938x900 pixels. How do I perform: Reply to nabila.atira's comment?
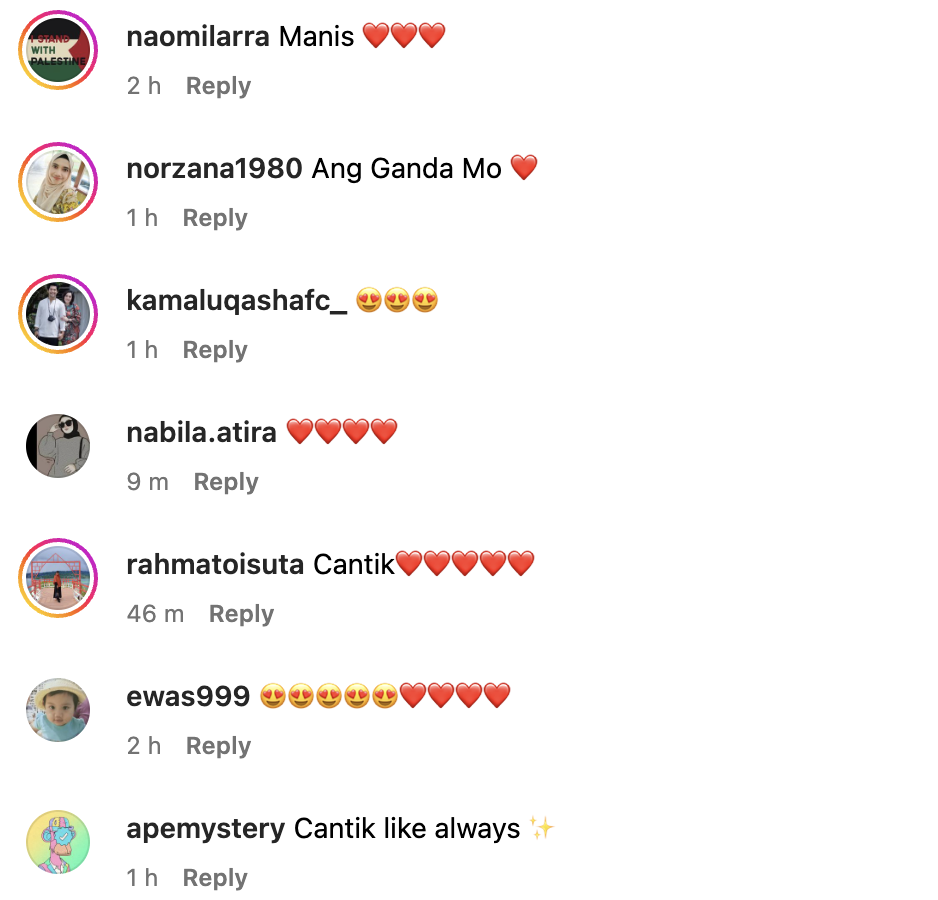[225, 482]
